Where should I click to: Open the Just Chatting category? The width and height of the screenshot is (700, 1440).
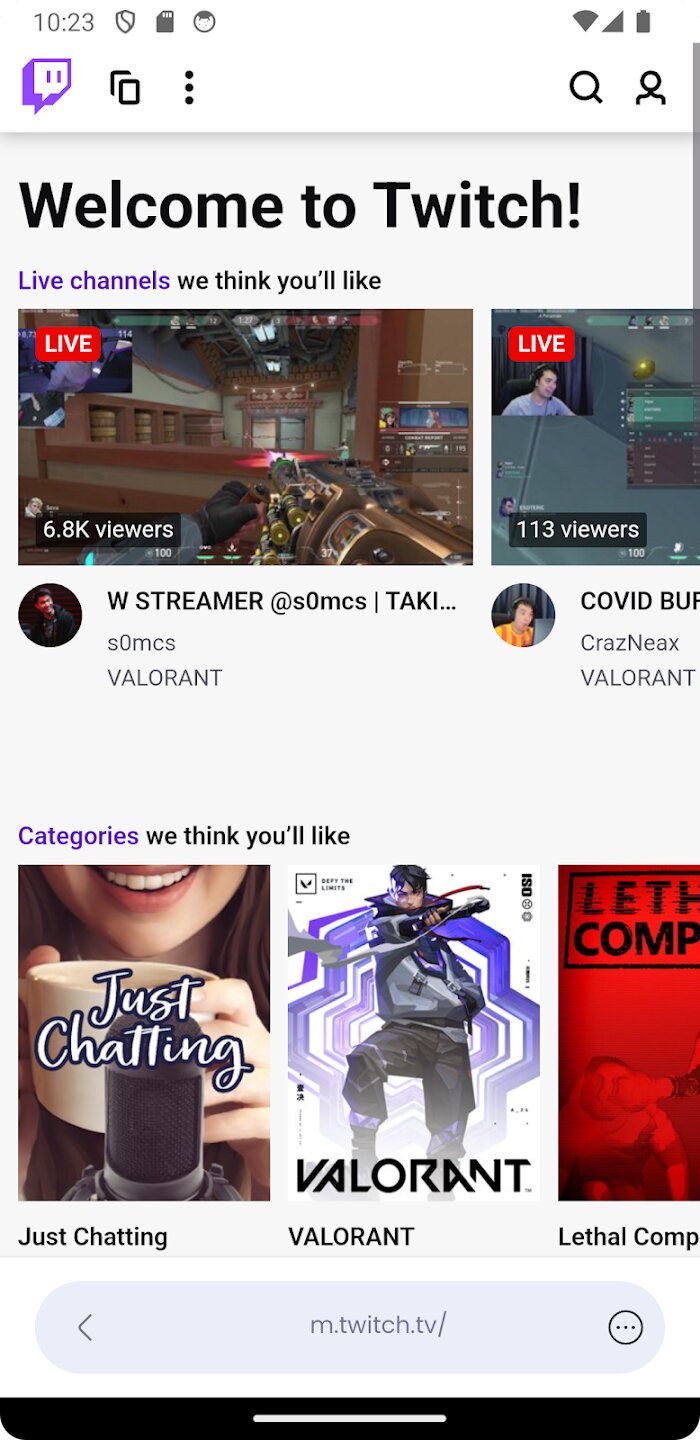[144, 1032]
